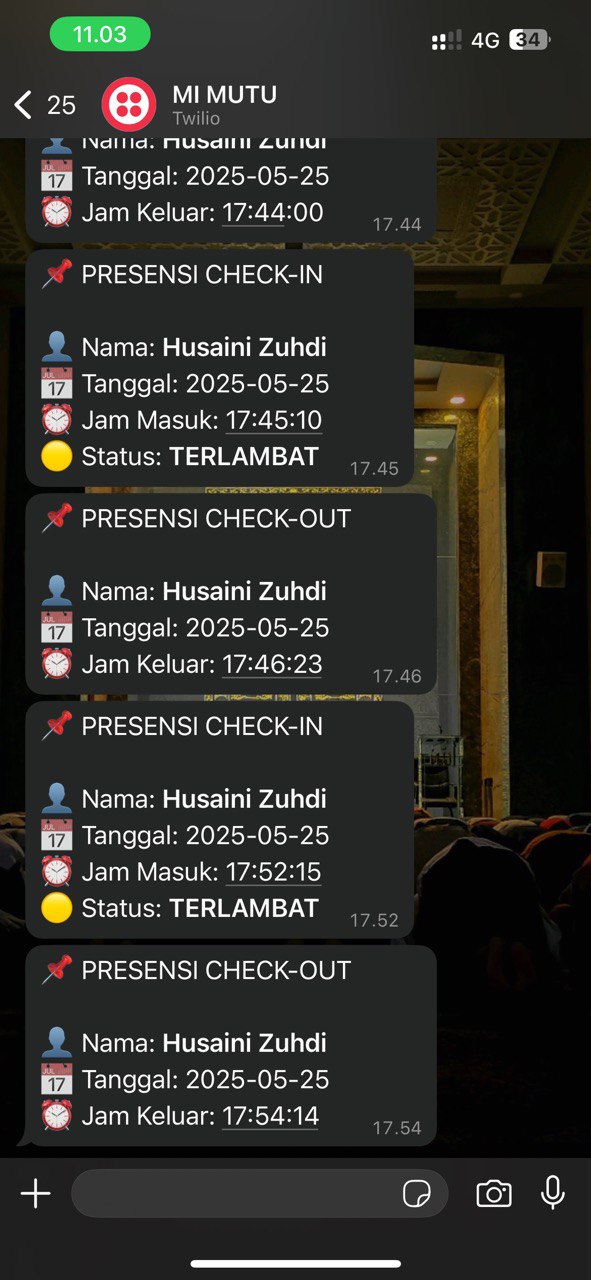This screenshot has height=1280, width=591.
Task: Tap the underlined time 17:52:15
Action: (274, 872)
